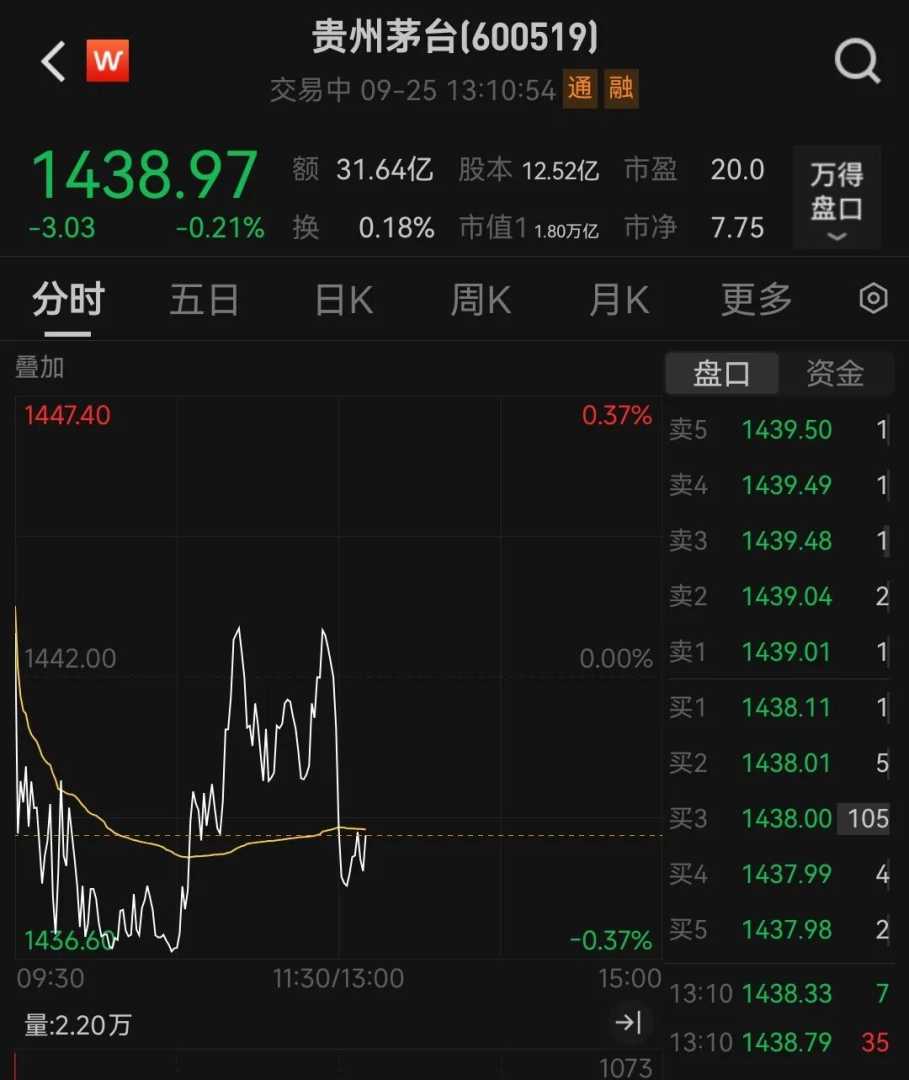Select the 月K chart tab
Screen dimensions: 909x1080
pyautogui.click(x=619, y=300)
